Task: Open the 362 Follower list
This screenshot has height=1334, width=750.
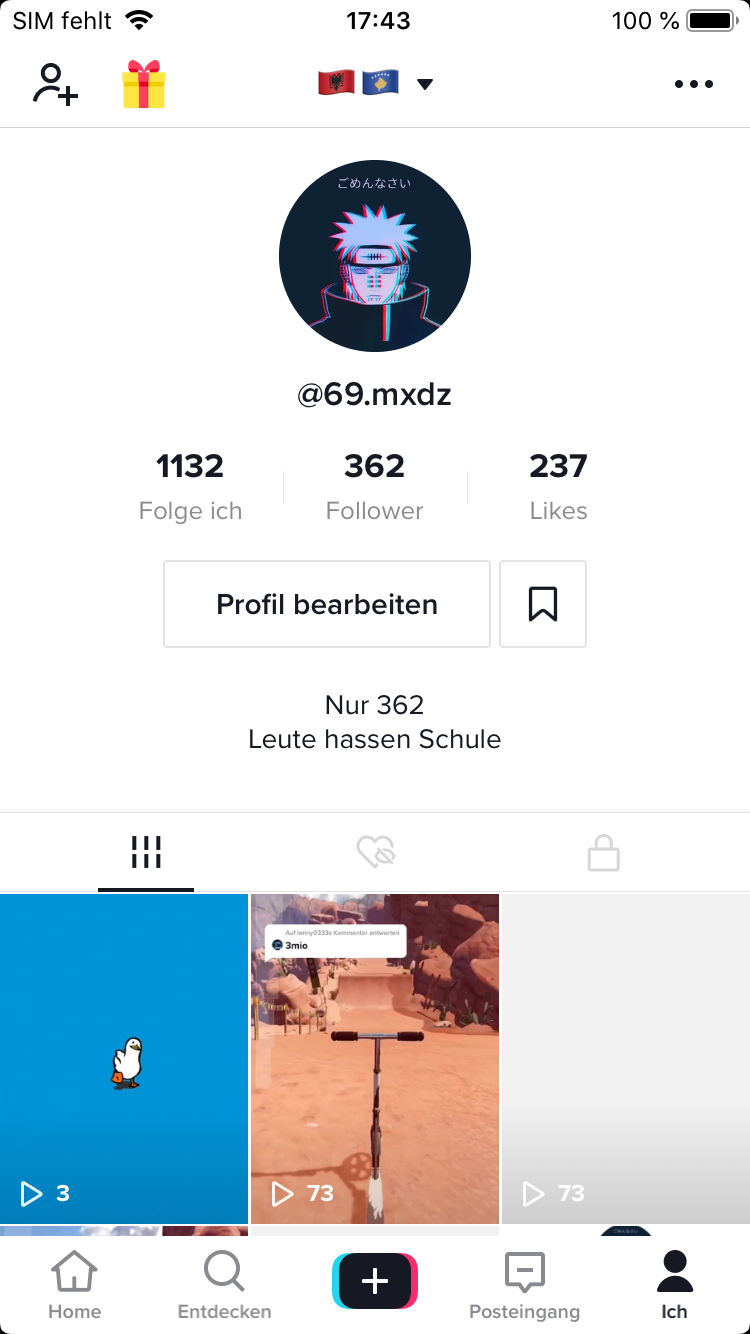Action: [x=374, y=486]
